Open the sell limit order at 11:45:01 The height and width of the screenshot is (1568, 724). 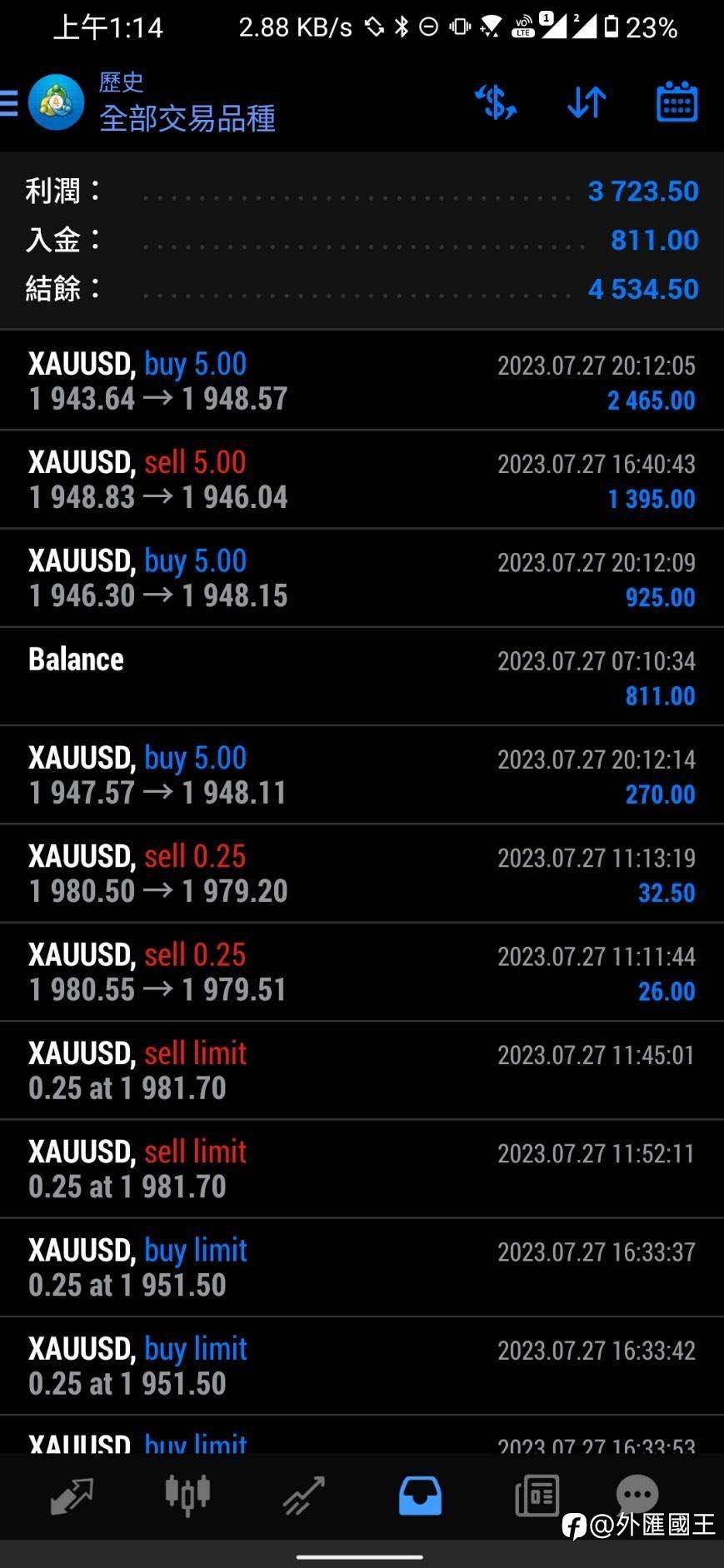[x=362, y=1070]
